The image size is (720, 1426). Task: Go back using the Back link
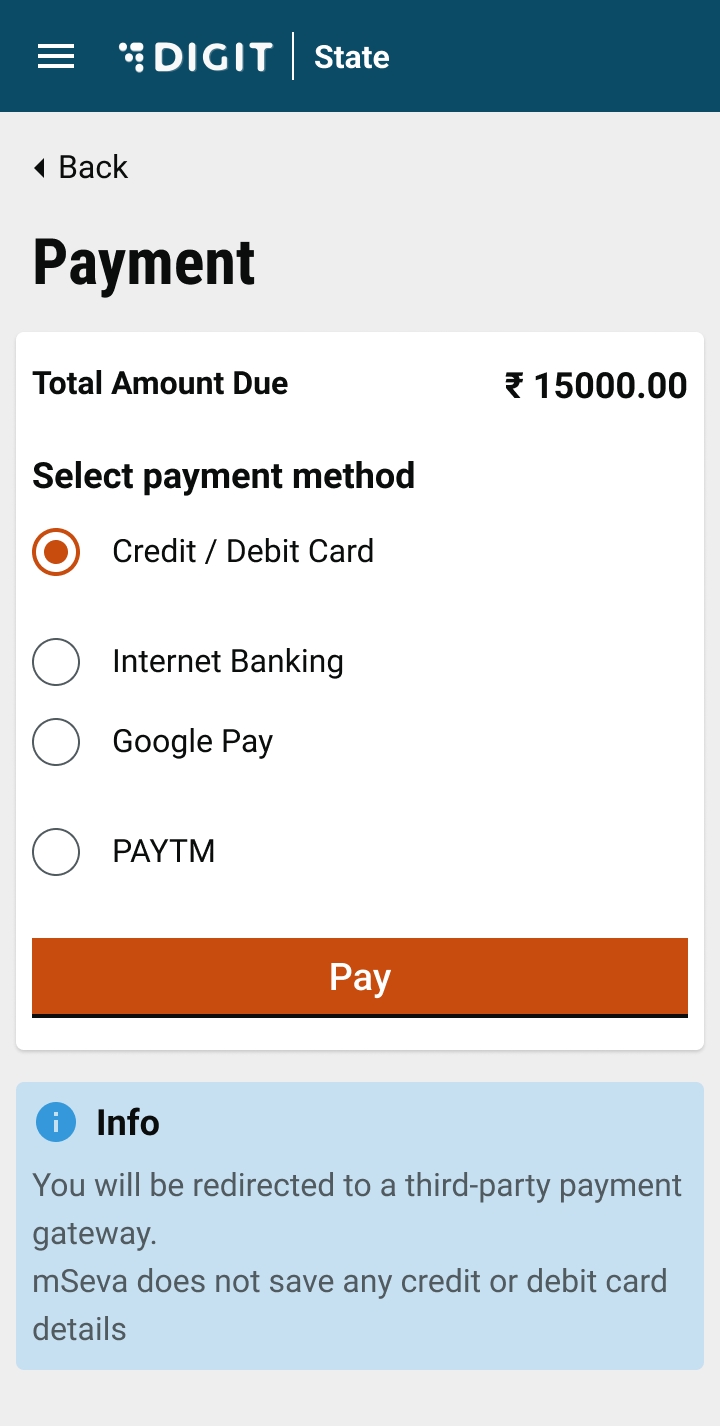[82, 167]
